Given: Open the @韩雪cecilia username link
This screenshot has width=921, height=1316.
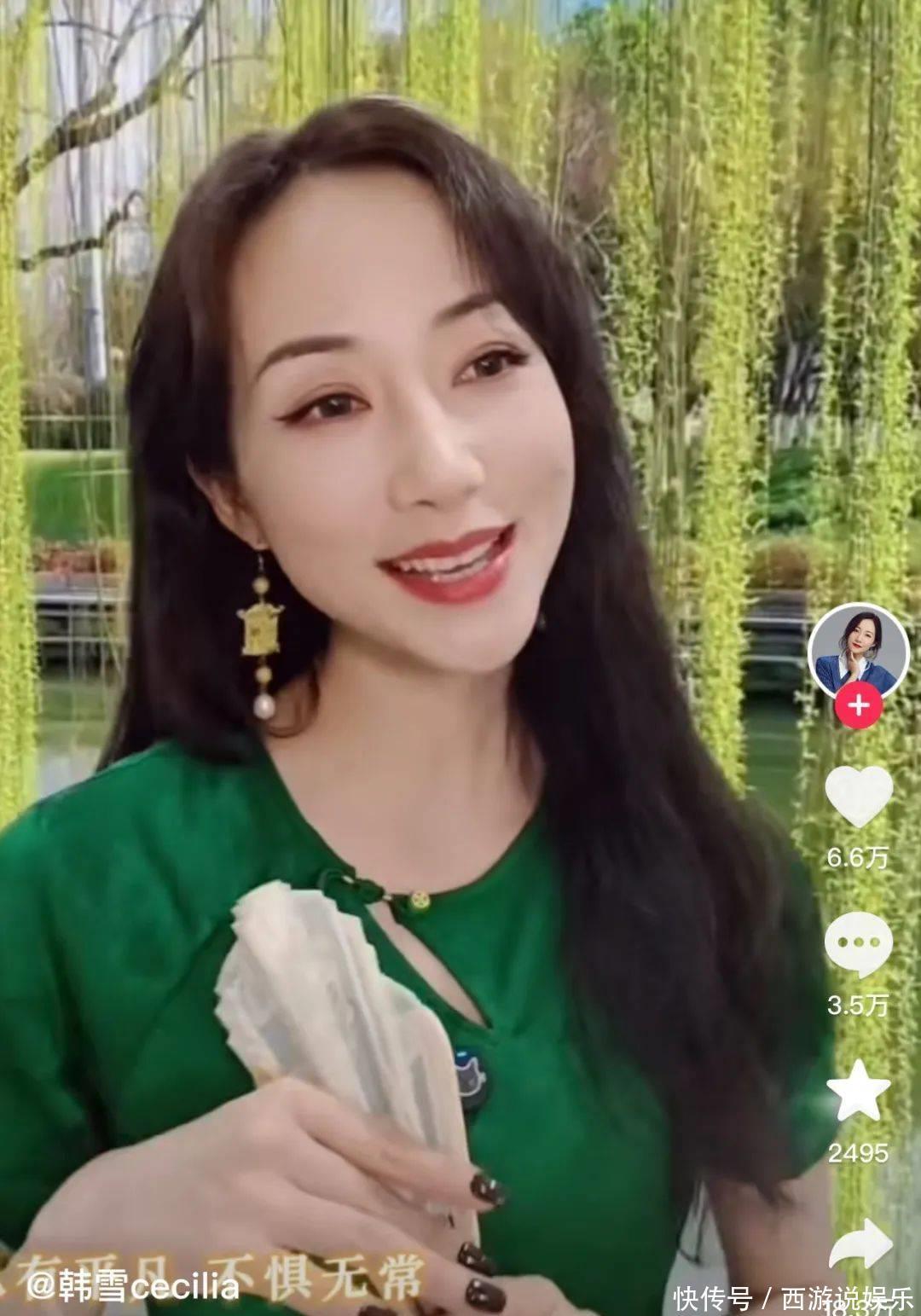Looking at the screenshot, I should pos(132,1286).
